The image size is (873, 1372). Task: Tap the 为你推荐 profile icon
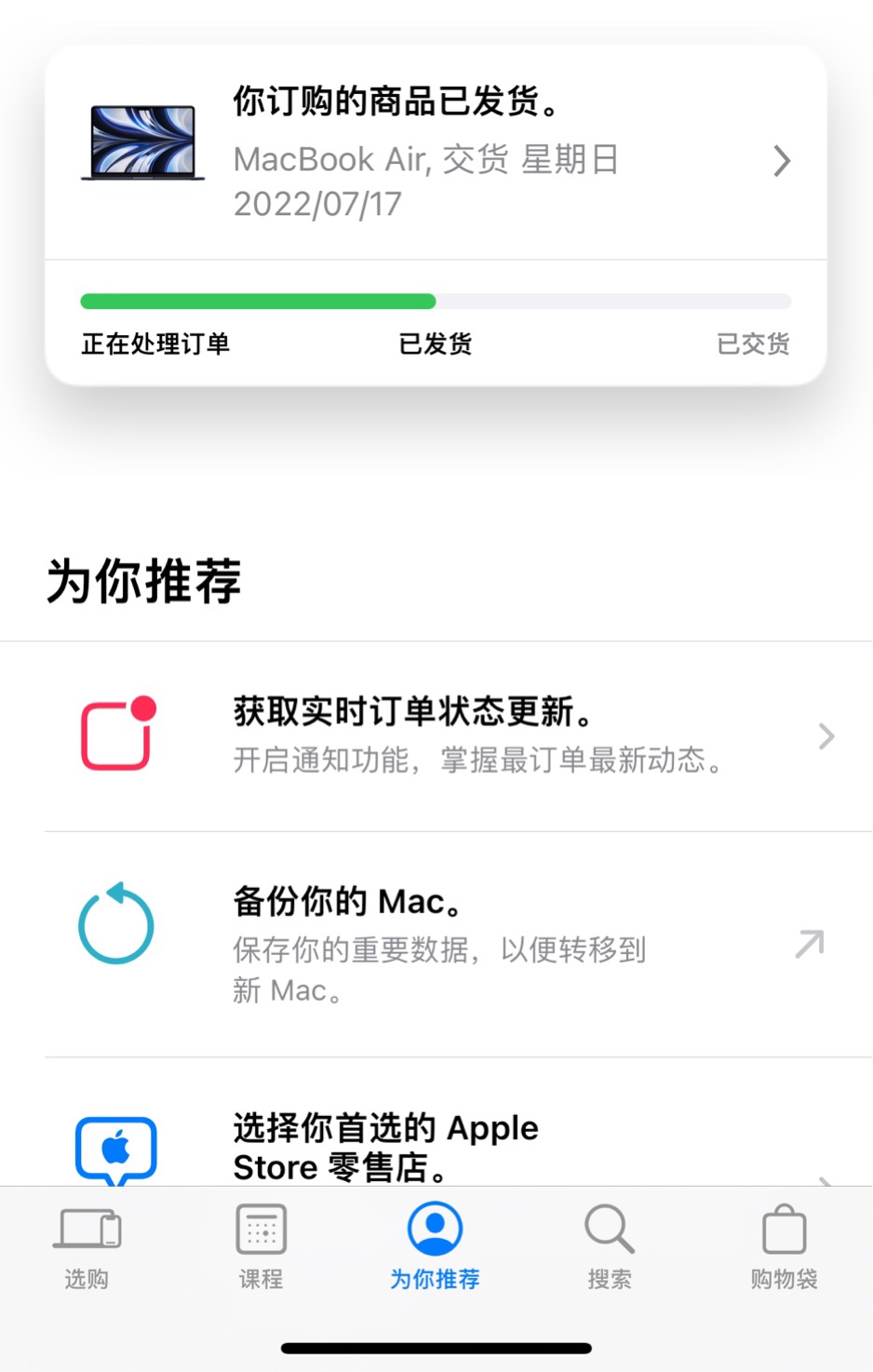point(434,1229)
